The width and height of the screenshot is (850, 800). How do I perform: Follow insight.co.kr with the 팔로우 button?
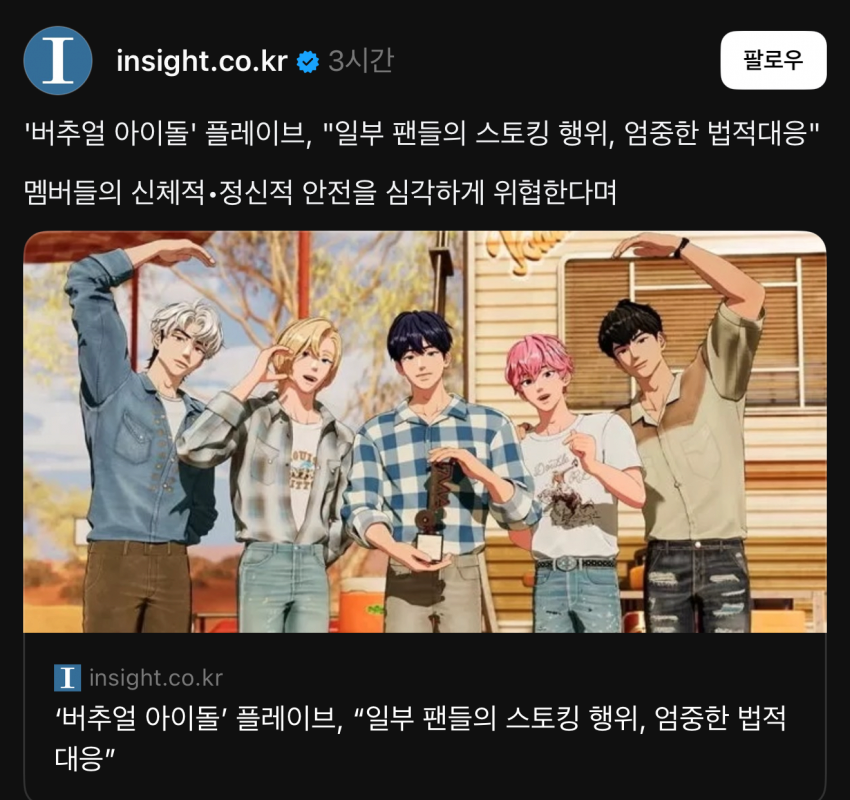[x=773, y=60]
